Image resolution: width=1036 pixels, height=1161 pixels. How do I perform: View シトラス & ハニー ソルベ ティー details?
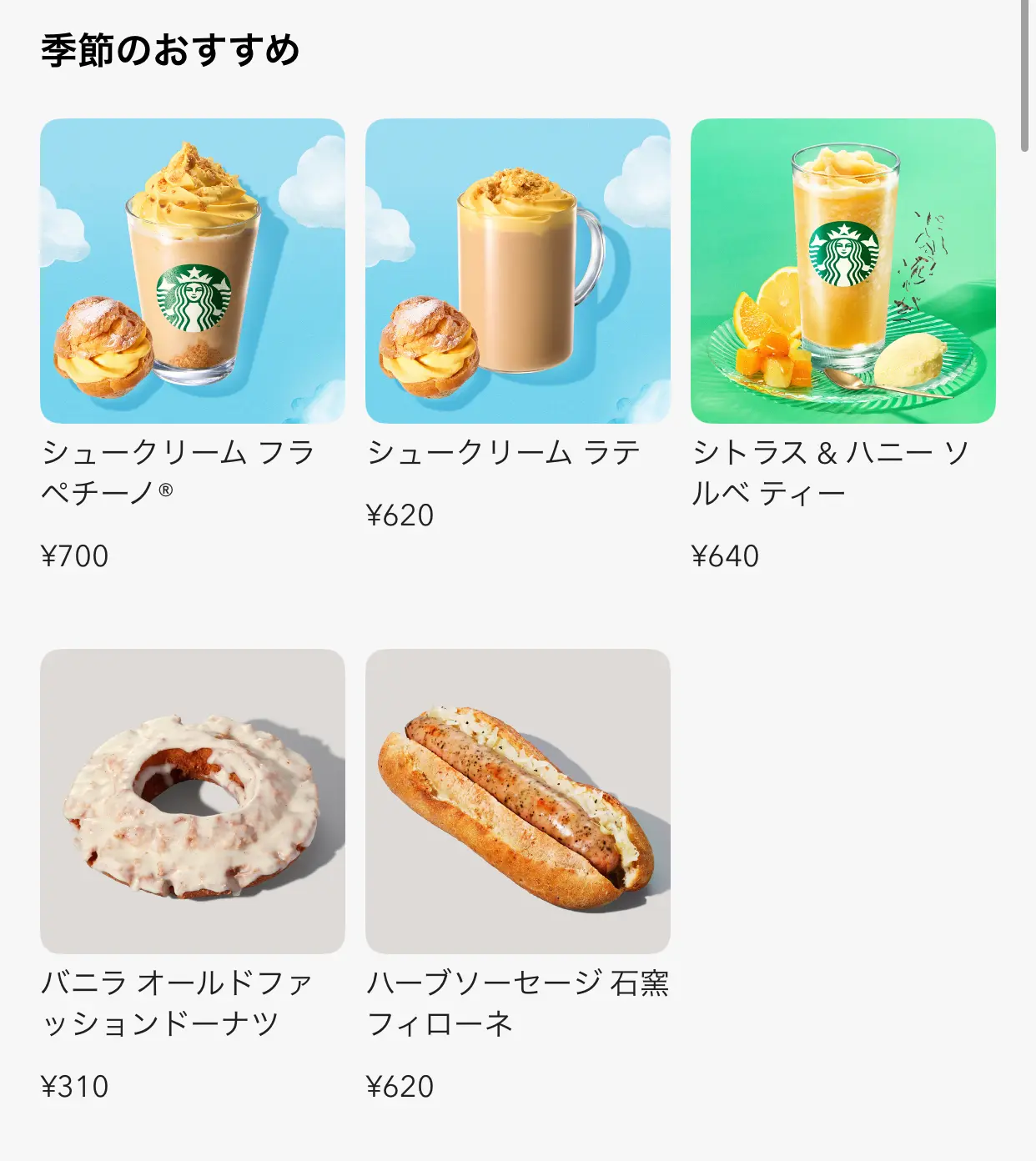[842, 271]
